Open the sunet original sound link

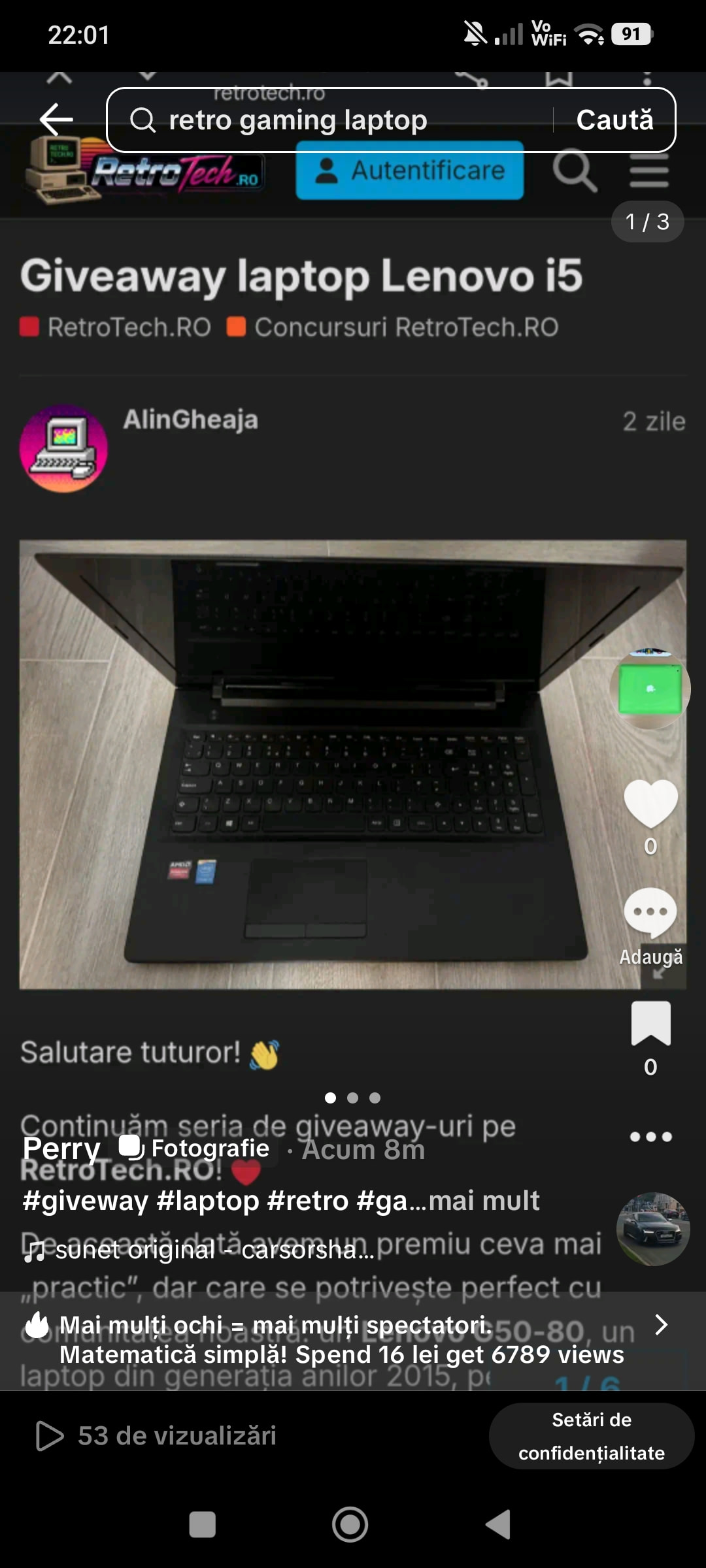point(199,1250)
